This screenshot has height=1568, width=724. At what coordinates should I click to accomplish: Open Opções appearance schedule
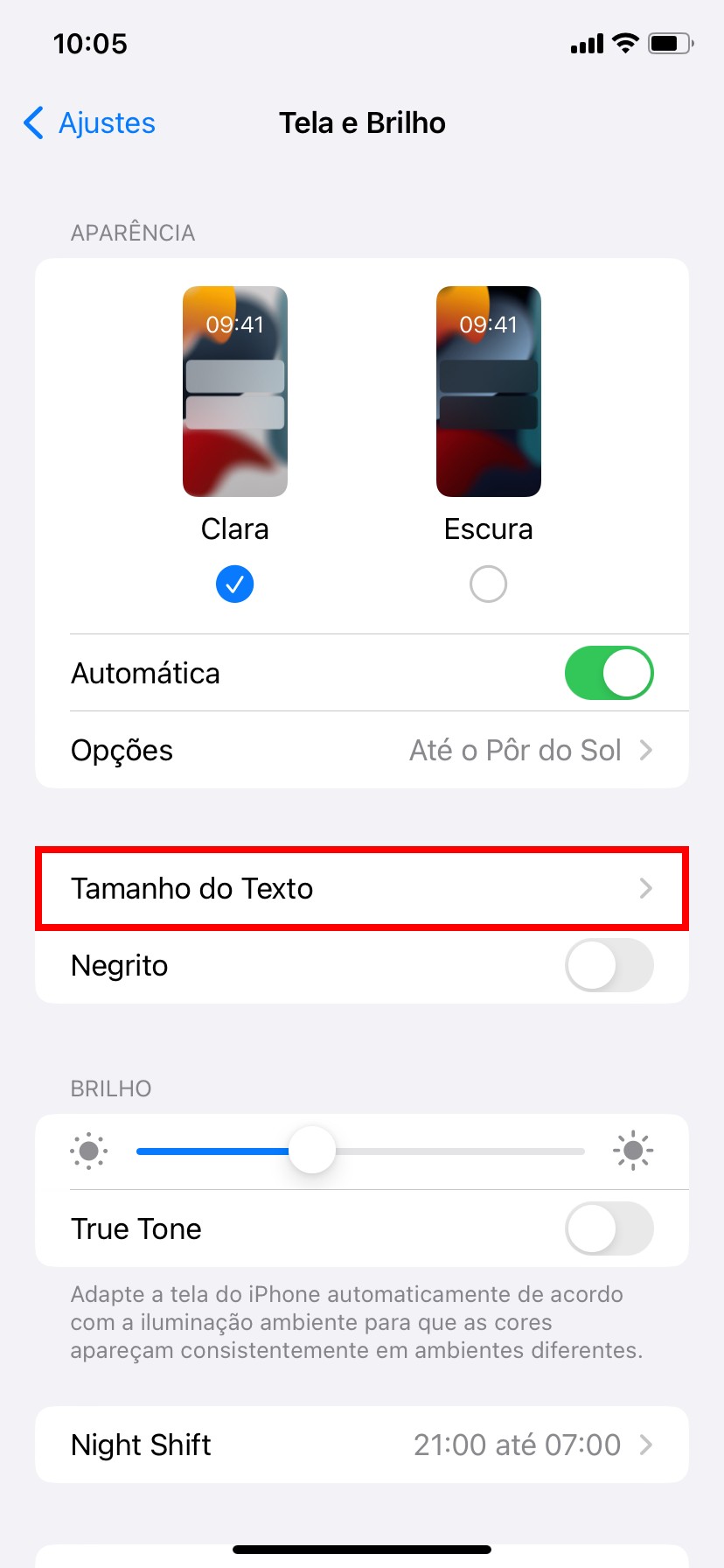[x=361, y=750]
